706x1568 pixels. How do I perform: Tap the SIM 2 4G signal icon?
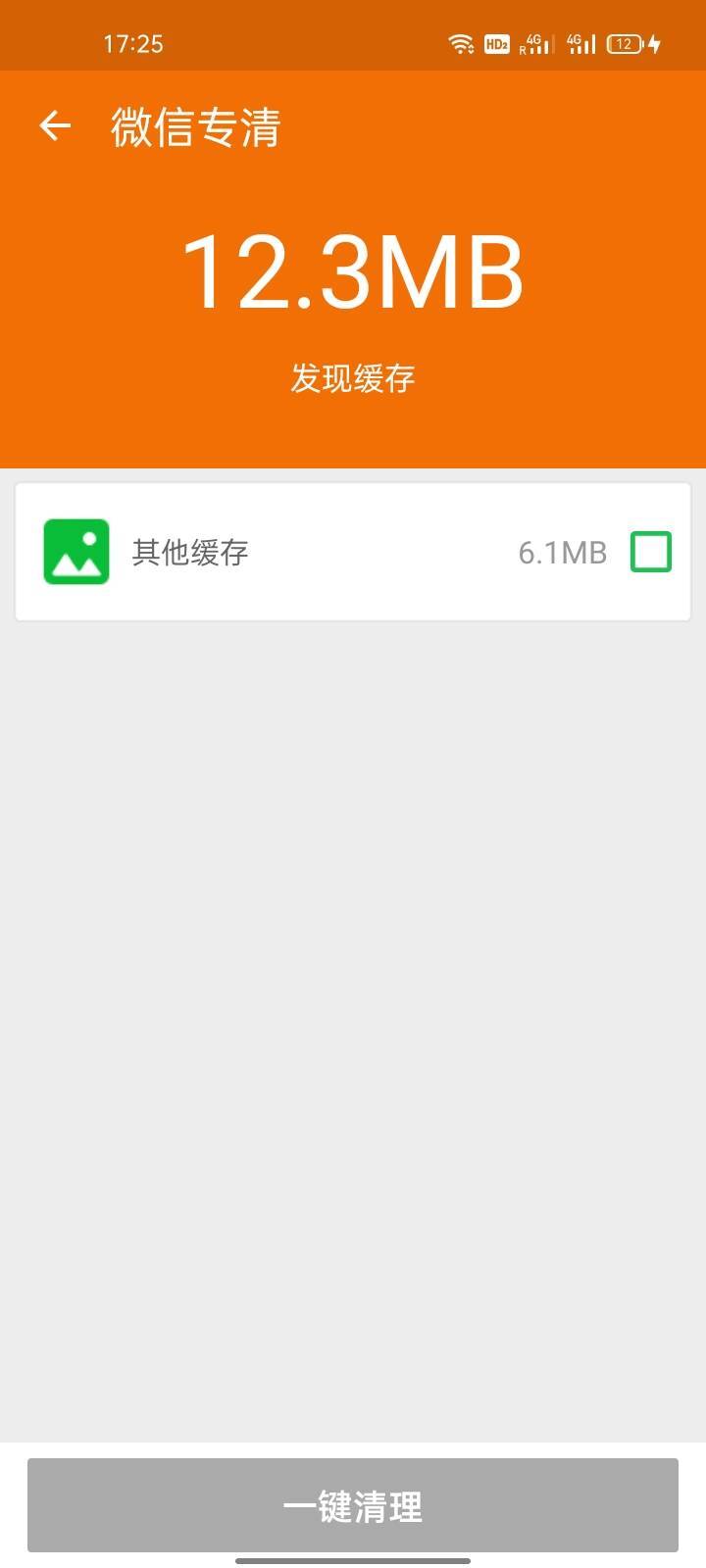pyautogui.click(x=582, y=42)
